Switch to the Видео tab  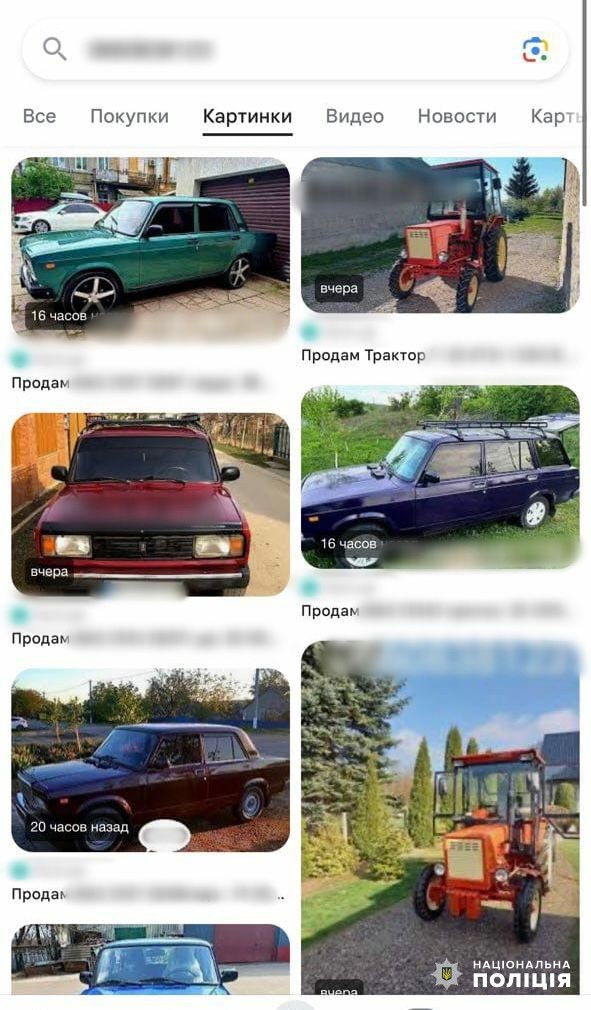pyautogui.click(x=355, y=116)
